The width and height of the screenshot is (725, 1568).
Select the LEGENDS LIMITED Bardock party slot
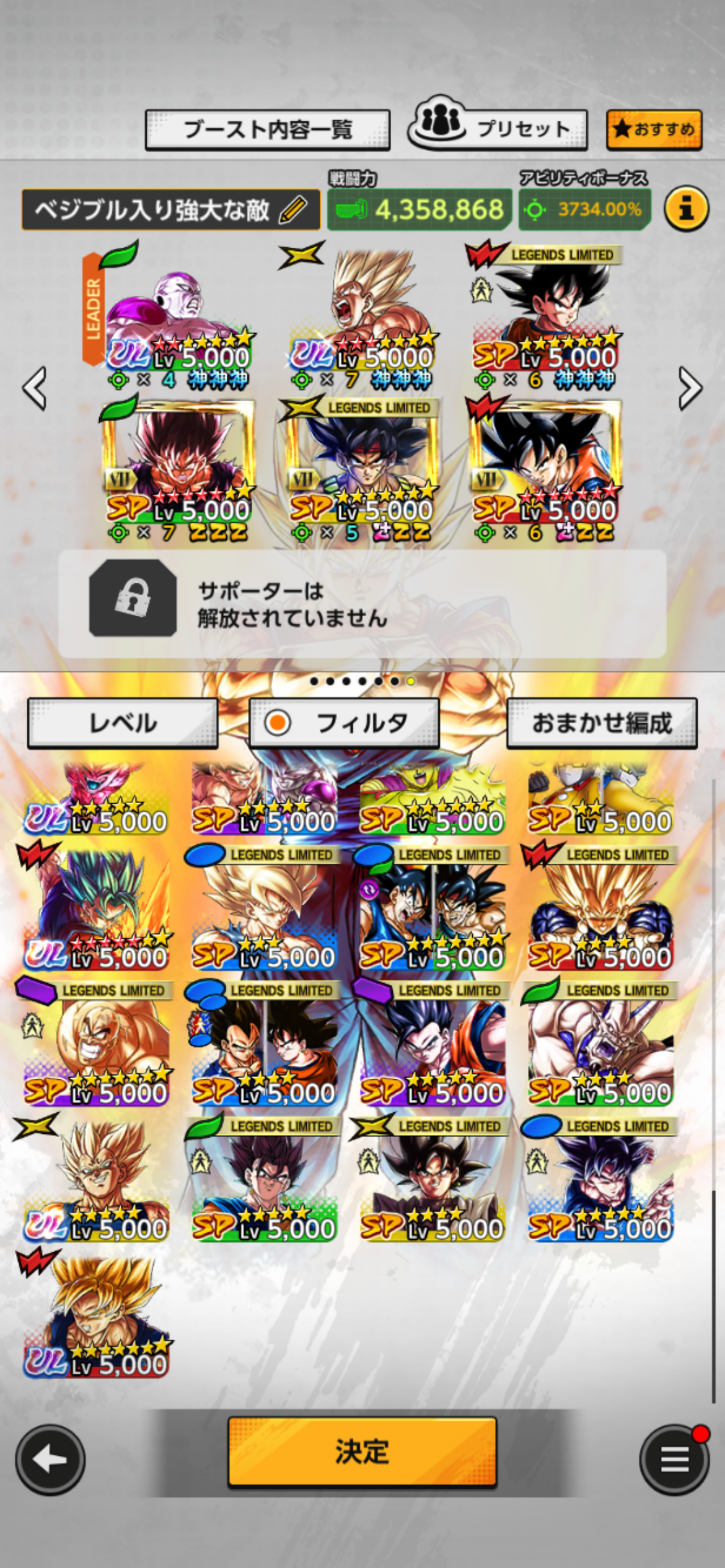(x=362, y=471)
